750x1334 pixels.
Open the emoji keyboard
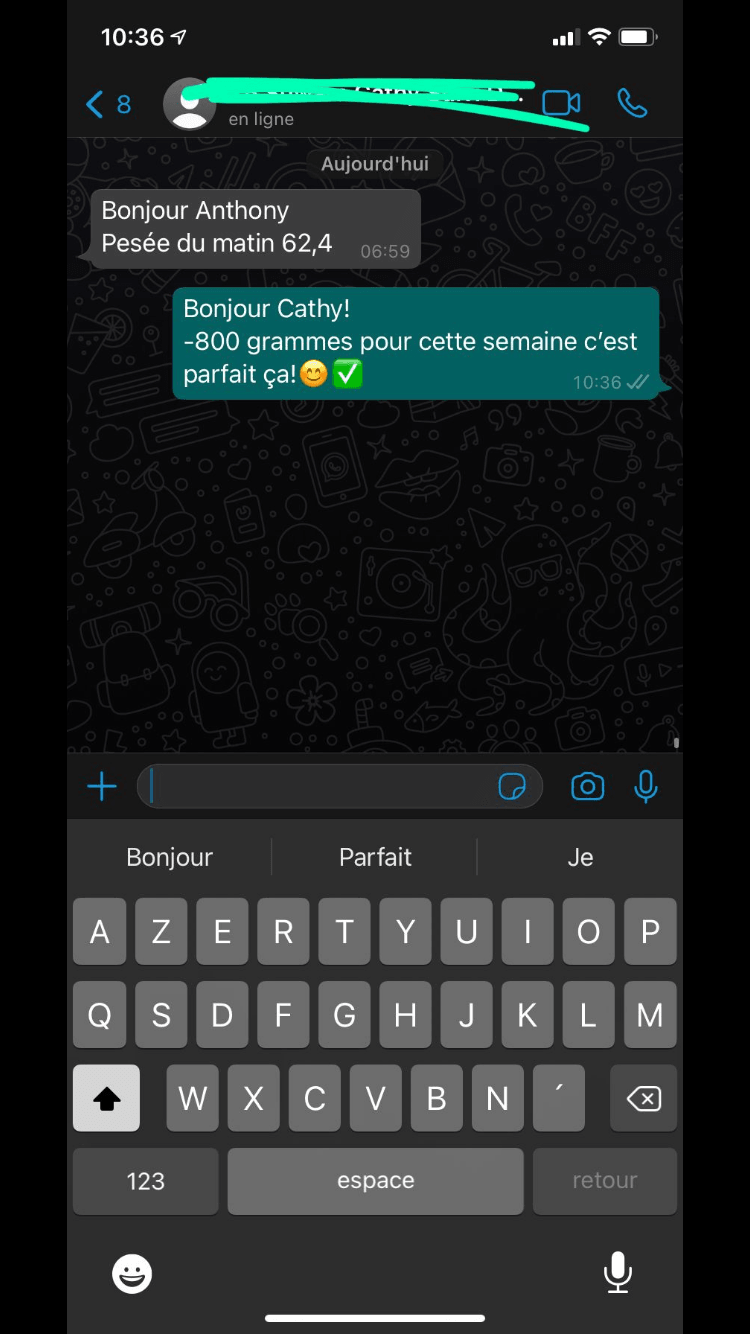pyautogui.click(x=132, y=1274)
